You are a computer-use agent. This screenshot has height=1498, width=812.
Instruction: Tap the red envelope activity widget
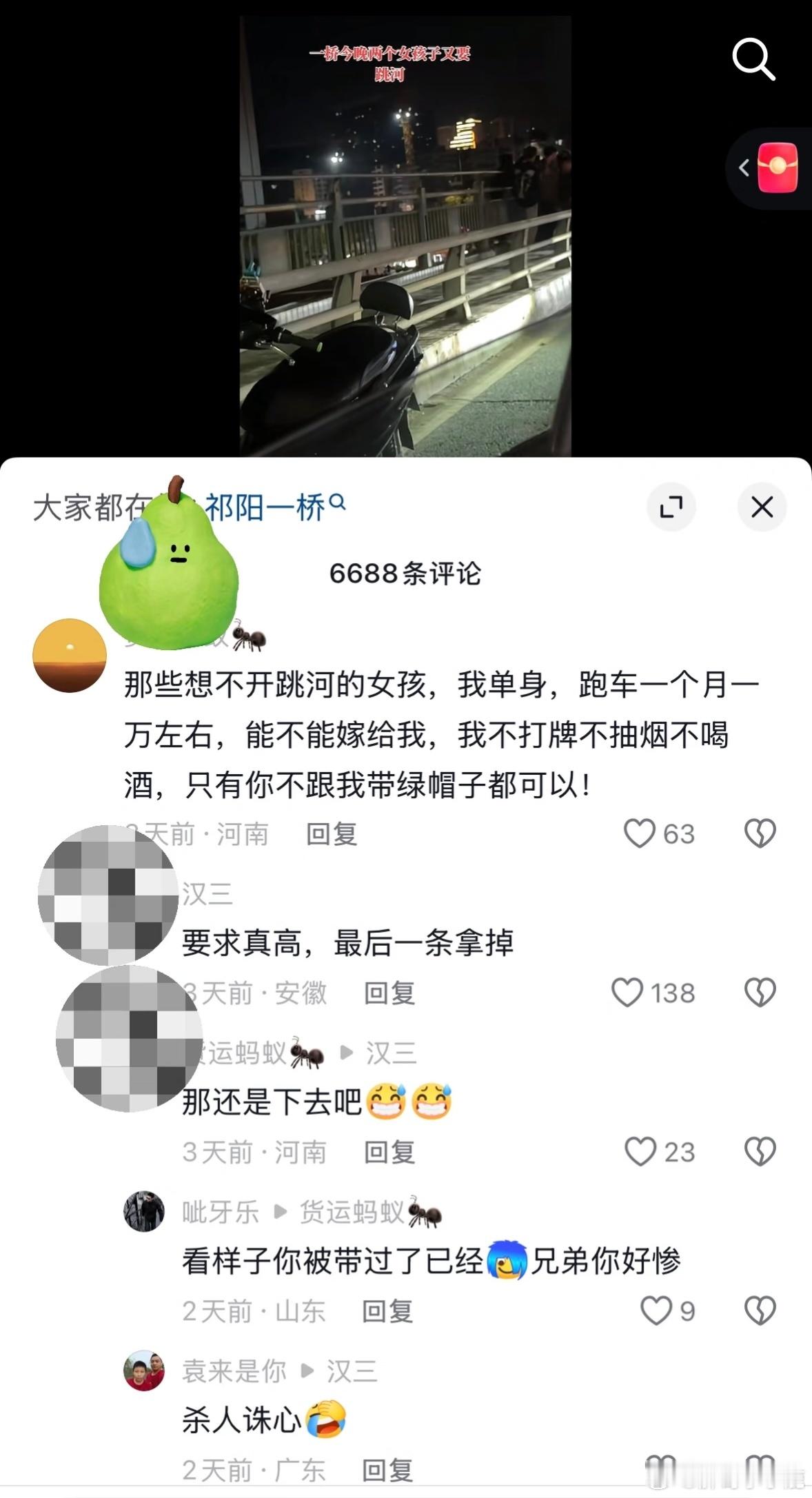pyautogui.click(x=778, y=168)
